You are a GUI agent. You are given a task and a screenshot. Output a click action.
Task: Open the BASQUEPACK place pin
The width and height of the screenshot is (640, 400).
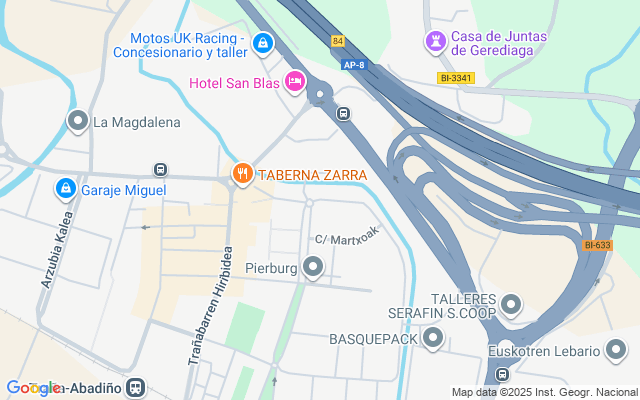[433, 339]
